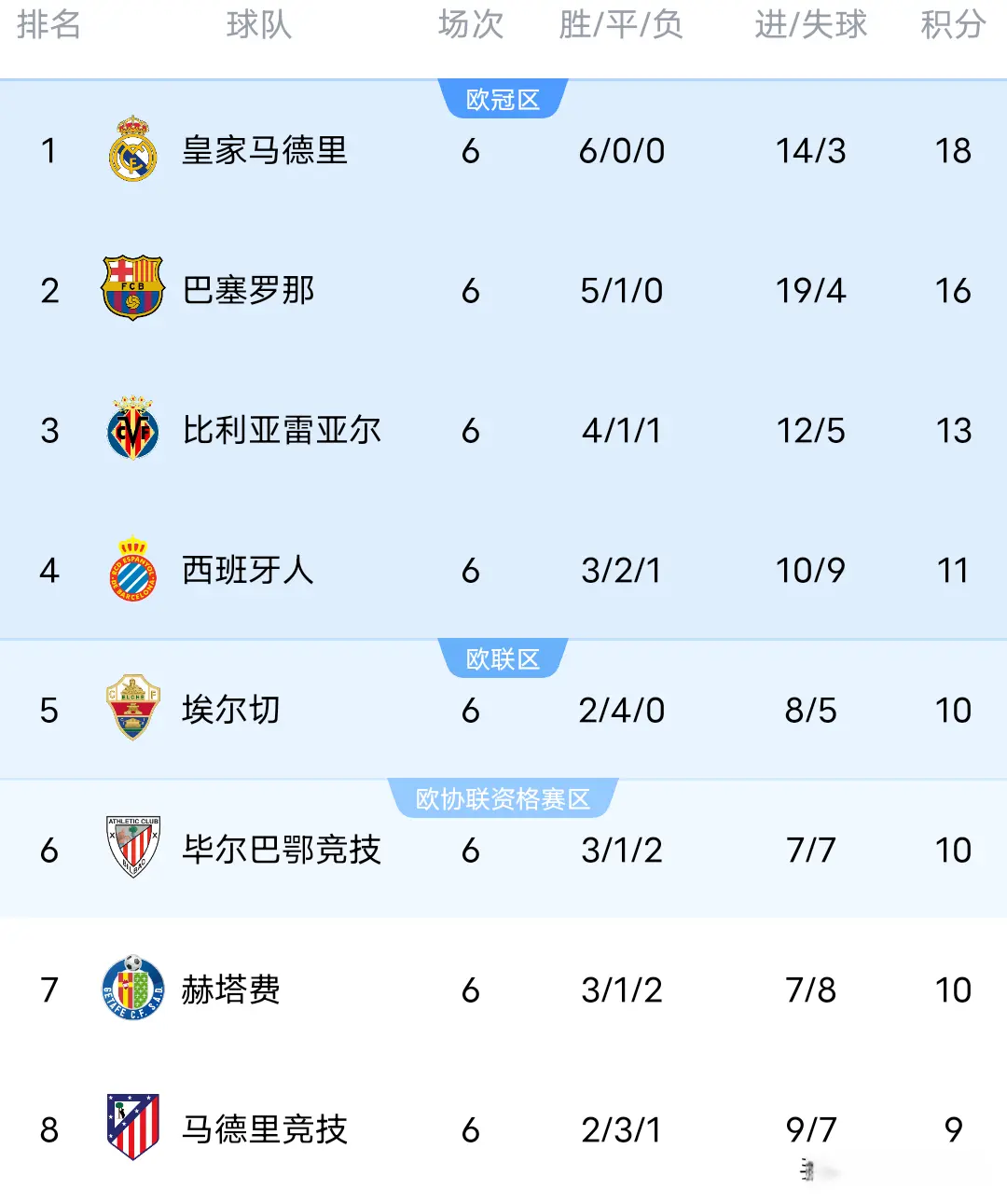The image size is (1007, 1204).
Task: Click the 进/失球 column header
Action: tap(808, 27)
